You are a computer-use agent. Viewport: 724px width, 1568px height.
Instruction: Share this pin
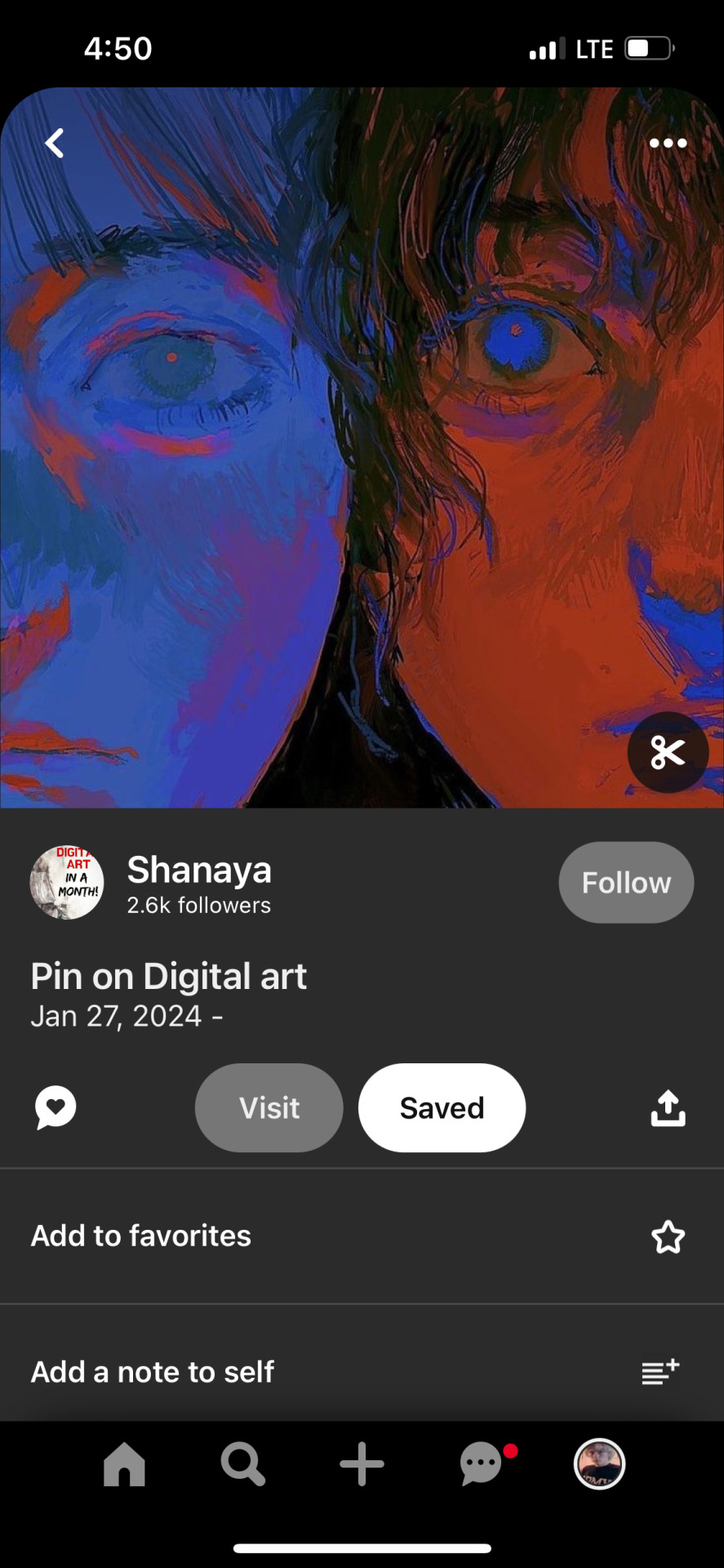point(668,1108)
